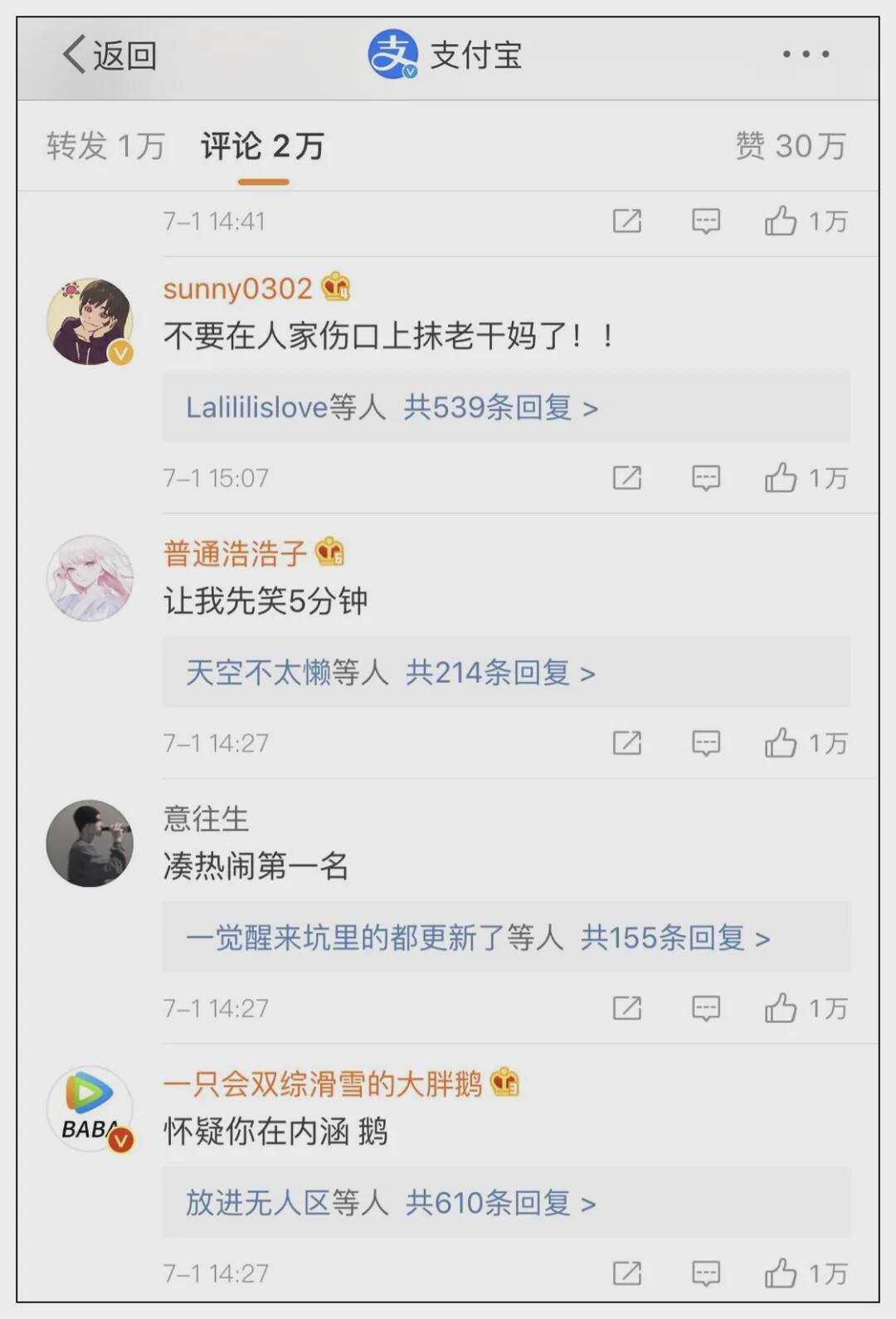Open 意往生's profile avatar
Screen dimensions: 896x1319
90,843
